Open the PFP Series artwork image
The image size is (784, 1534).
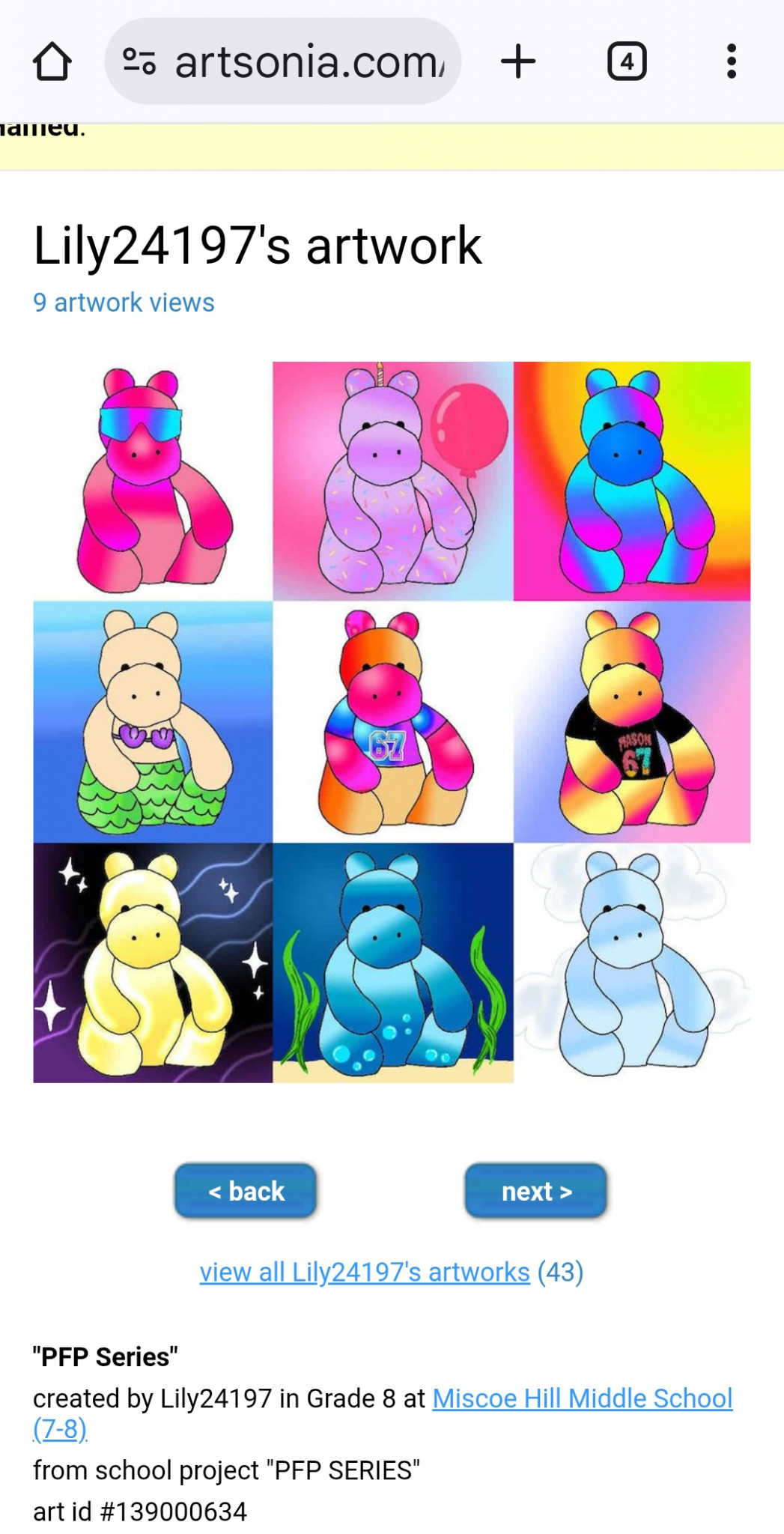(x=392, y=722)
